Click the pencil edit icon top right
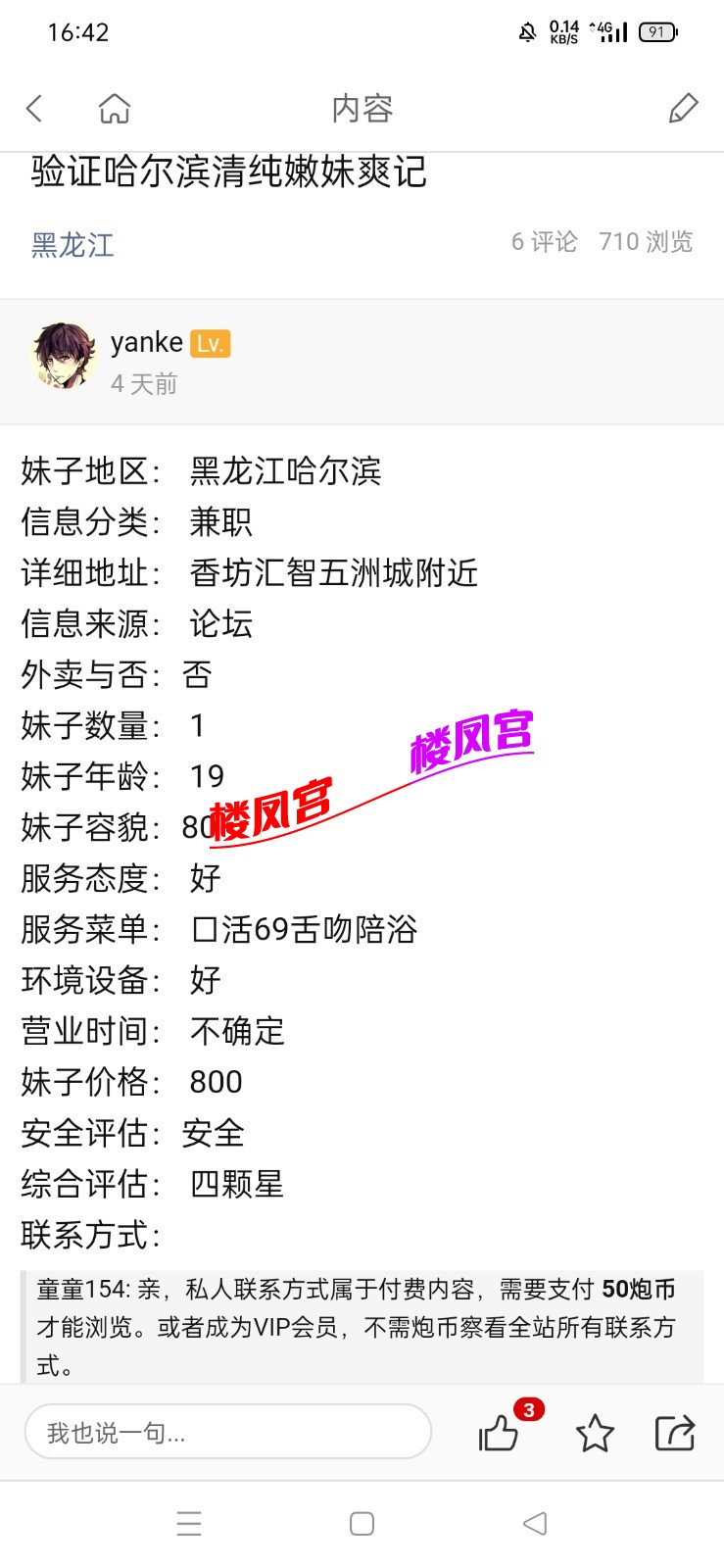 [x=684, y=108]
